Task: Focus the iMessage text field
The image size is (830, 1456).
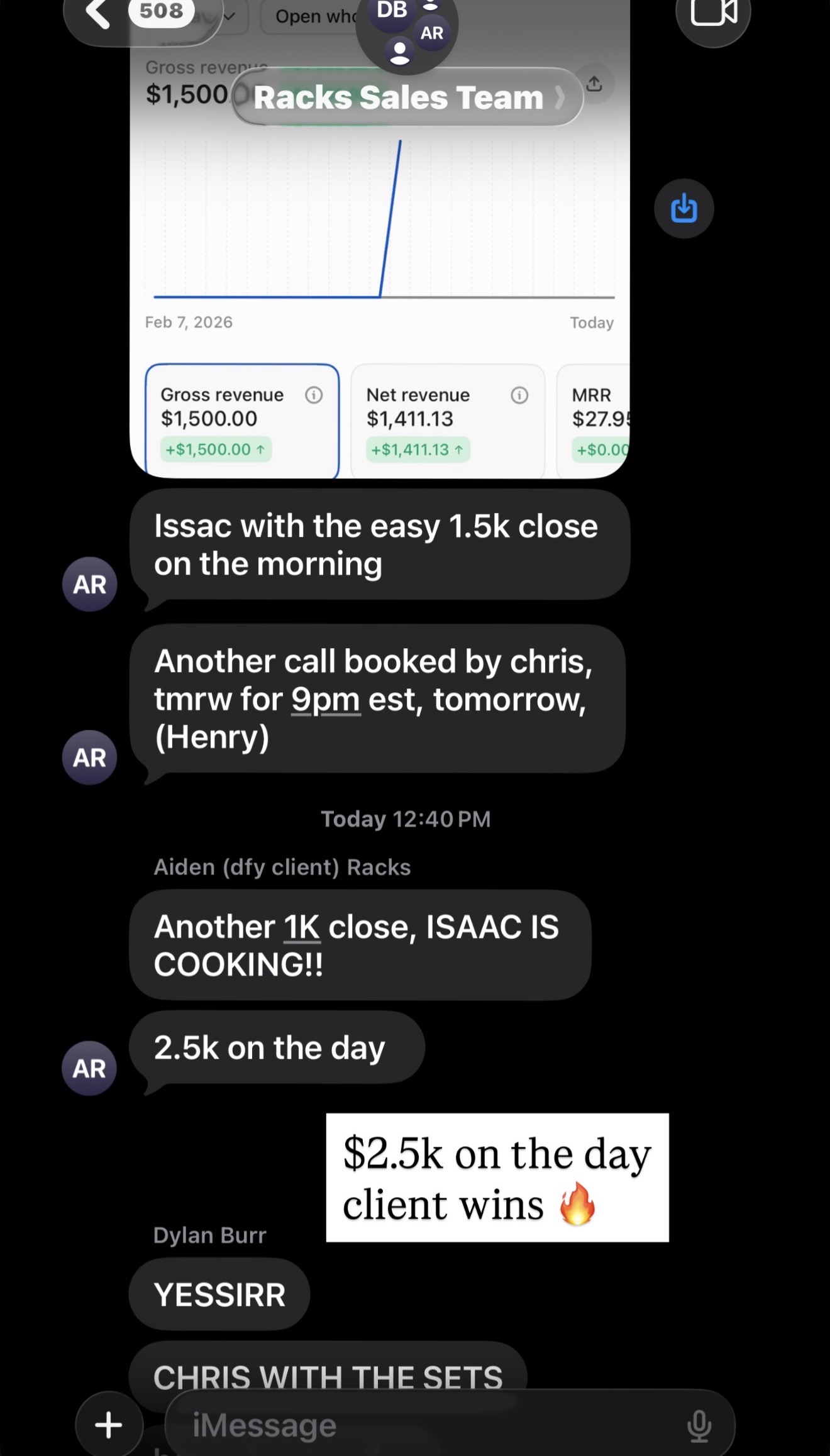Action: pos(434,1425)
